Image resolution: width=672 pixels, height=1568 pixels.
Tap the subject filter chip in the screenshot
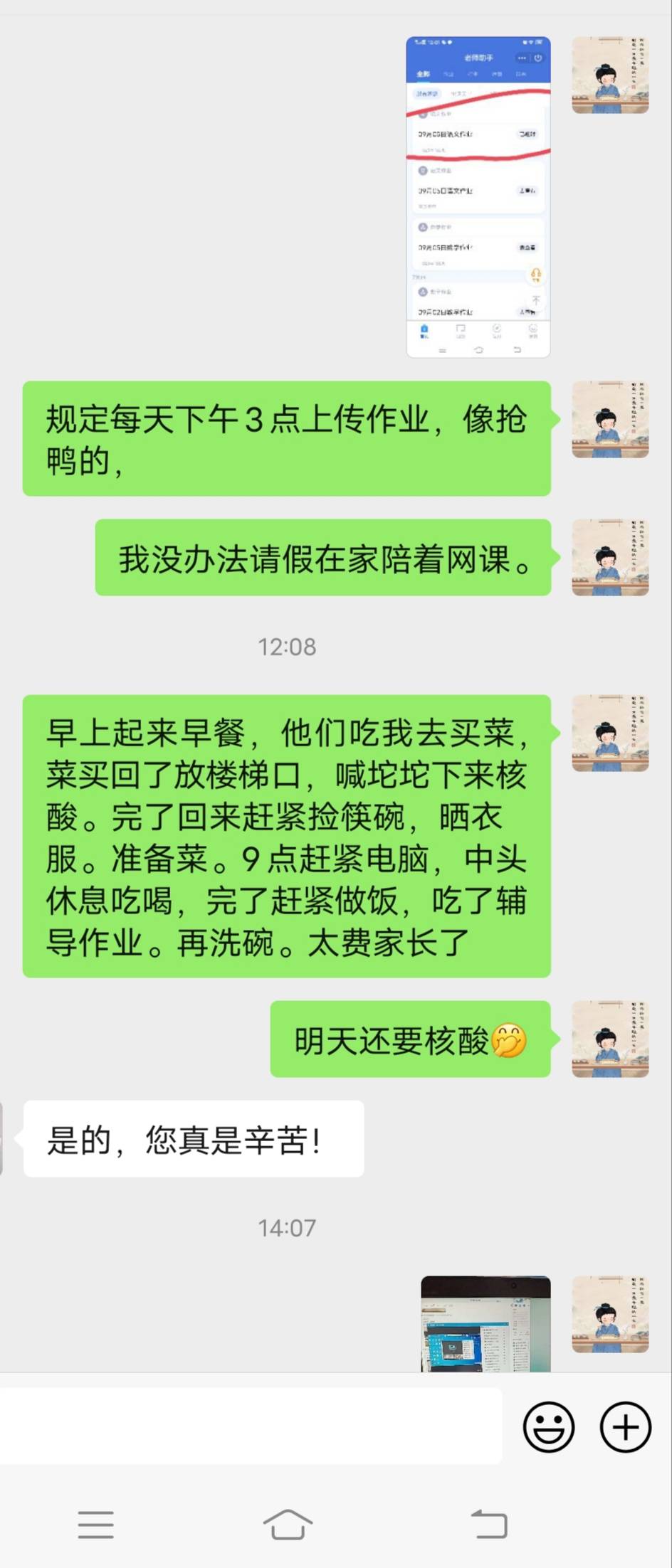(428, 93)
